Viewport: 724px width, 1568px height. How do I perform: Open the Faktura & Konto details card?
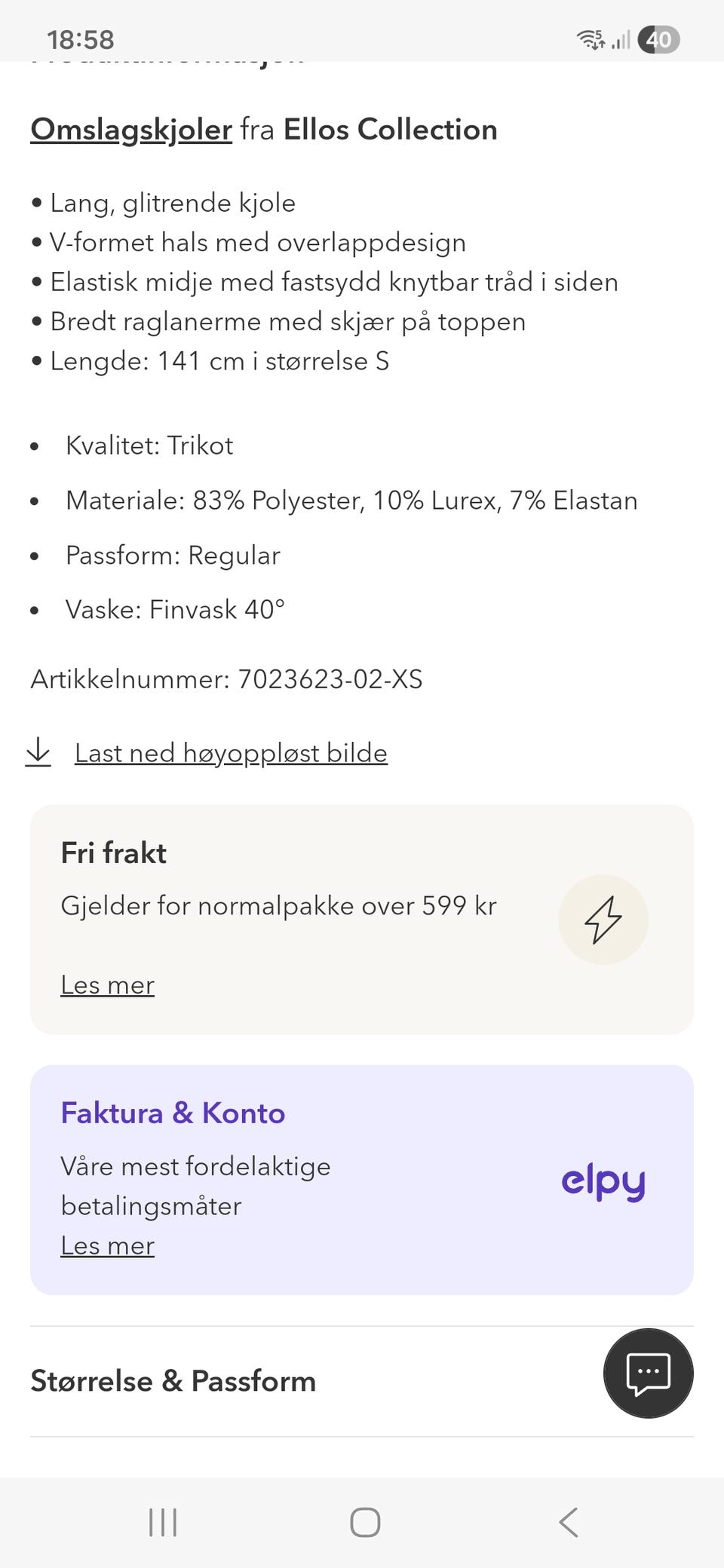[362, 1178]
